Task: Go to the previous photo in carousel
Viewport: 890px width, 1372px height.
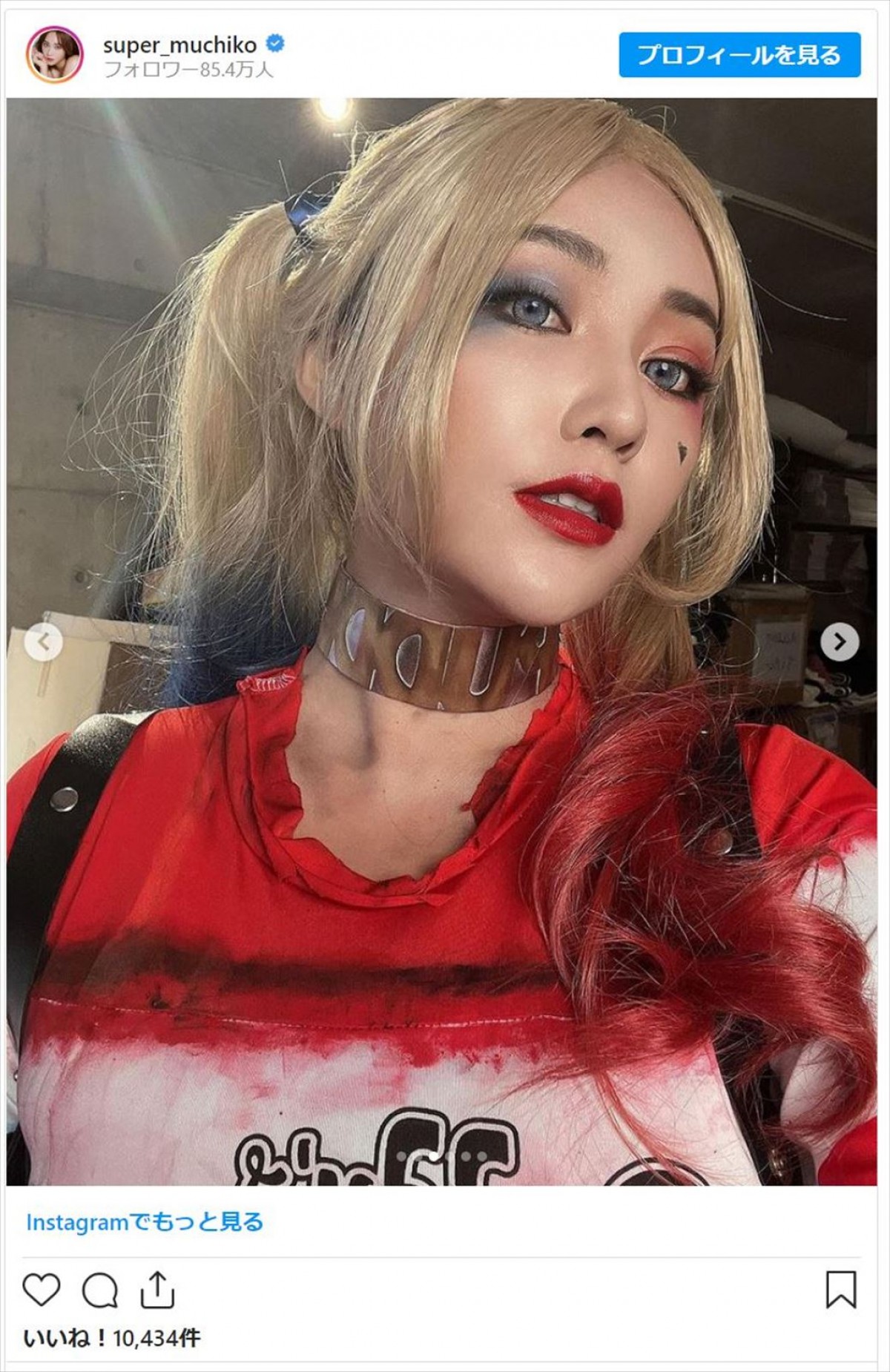Action: pyautogui.click(x=43, y=642)
